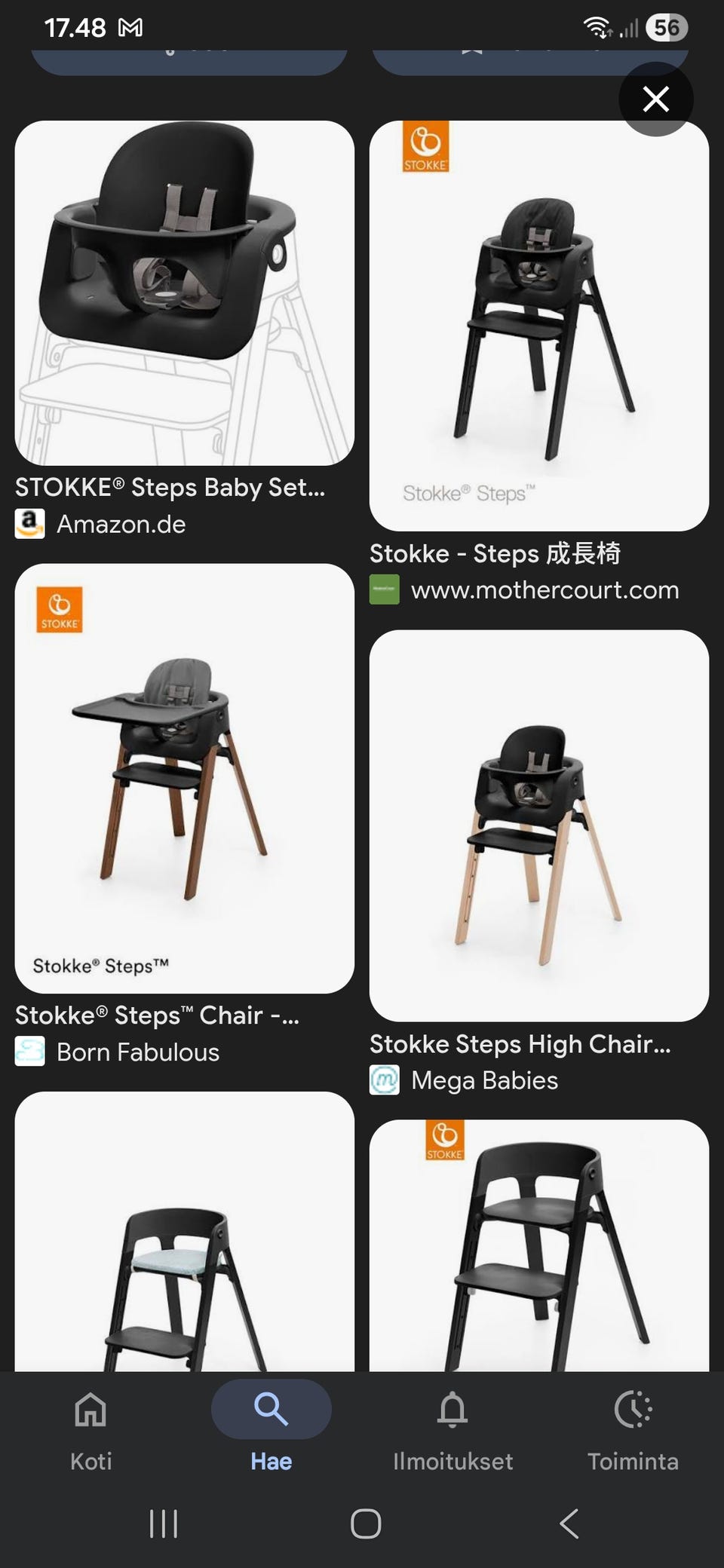Open the Born Fabulous Stokke Steps Chair result

pos(184,778)
